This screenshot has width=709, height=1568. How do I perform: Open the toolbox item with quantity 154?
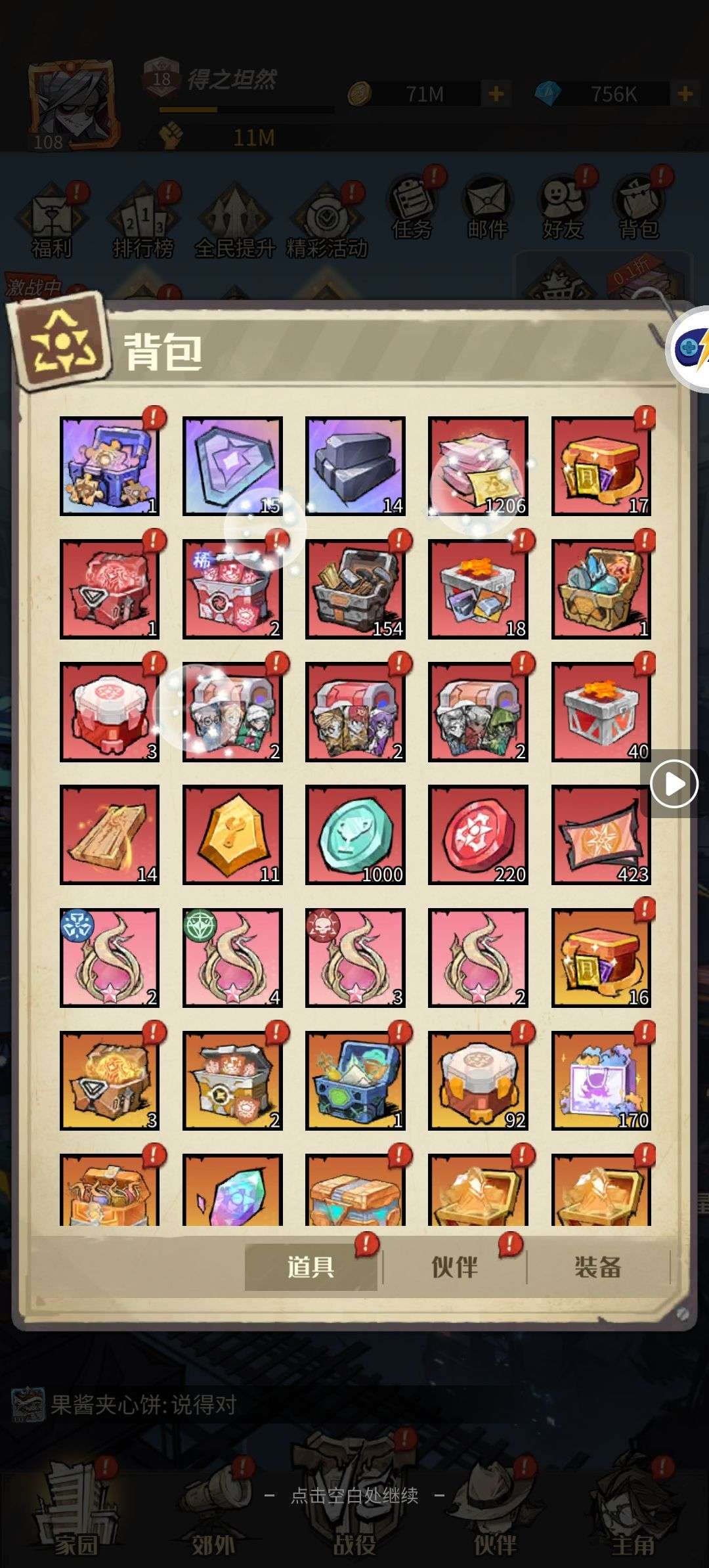[x=355, y=589]
